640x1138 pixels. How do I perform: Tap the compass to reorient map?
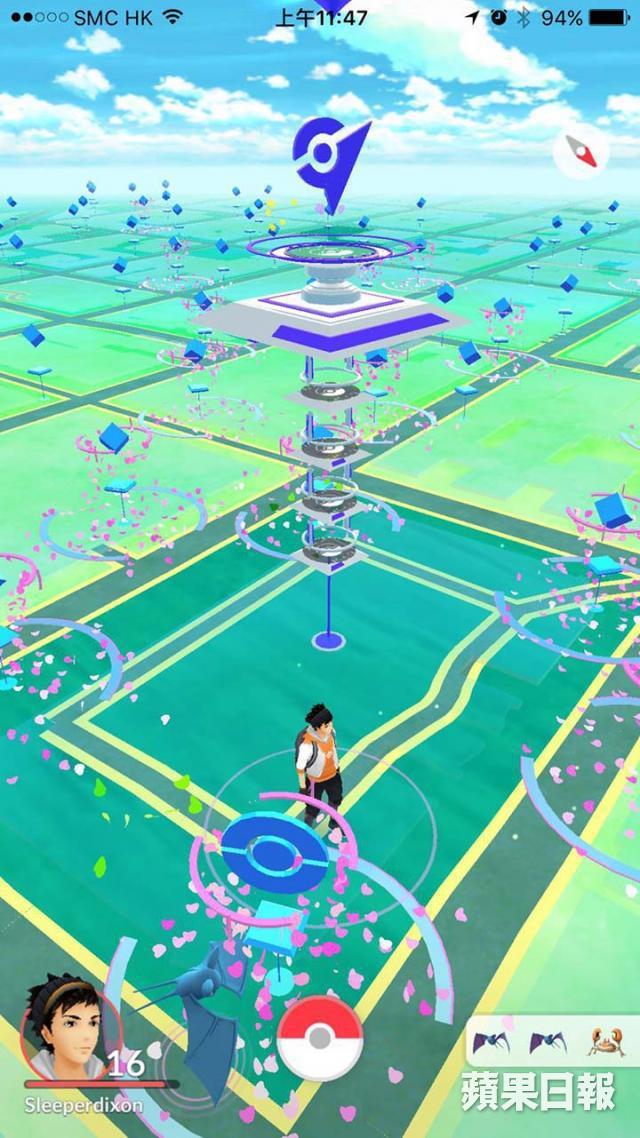[583, 152]
